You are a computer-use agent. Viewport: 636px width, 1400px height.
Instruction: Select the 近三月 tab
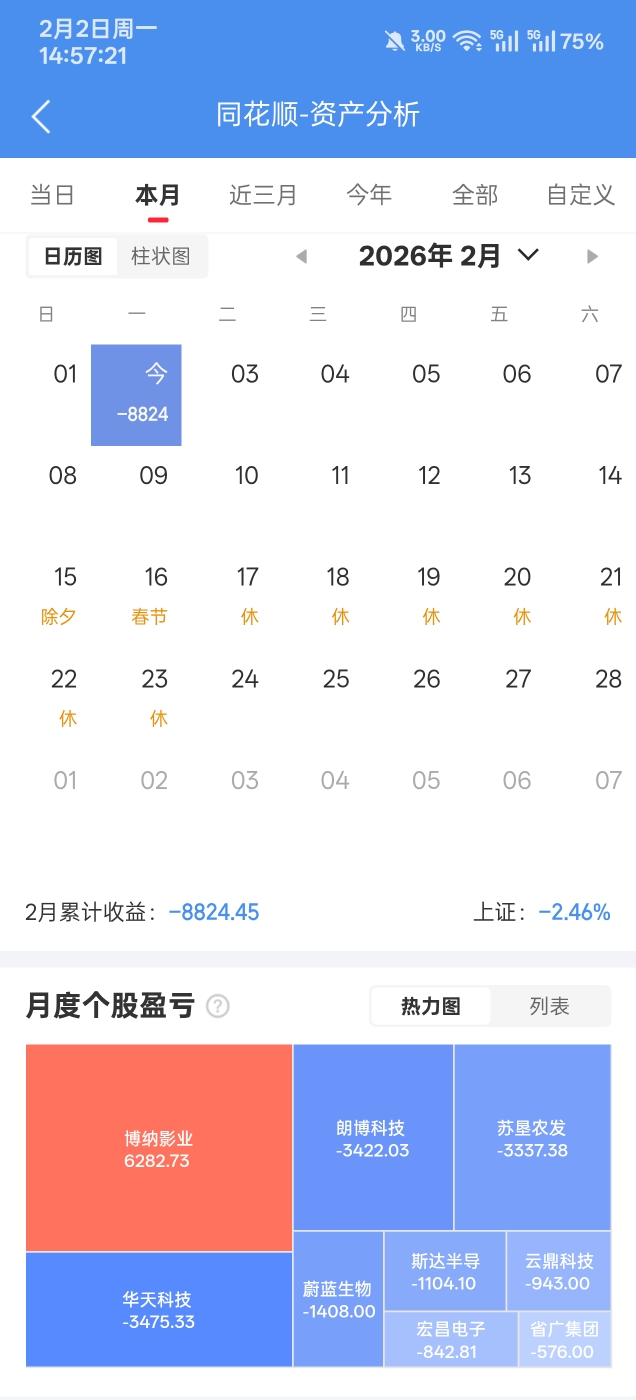tap(263, 195)
